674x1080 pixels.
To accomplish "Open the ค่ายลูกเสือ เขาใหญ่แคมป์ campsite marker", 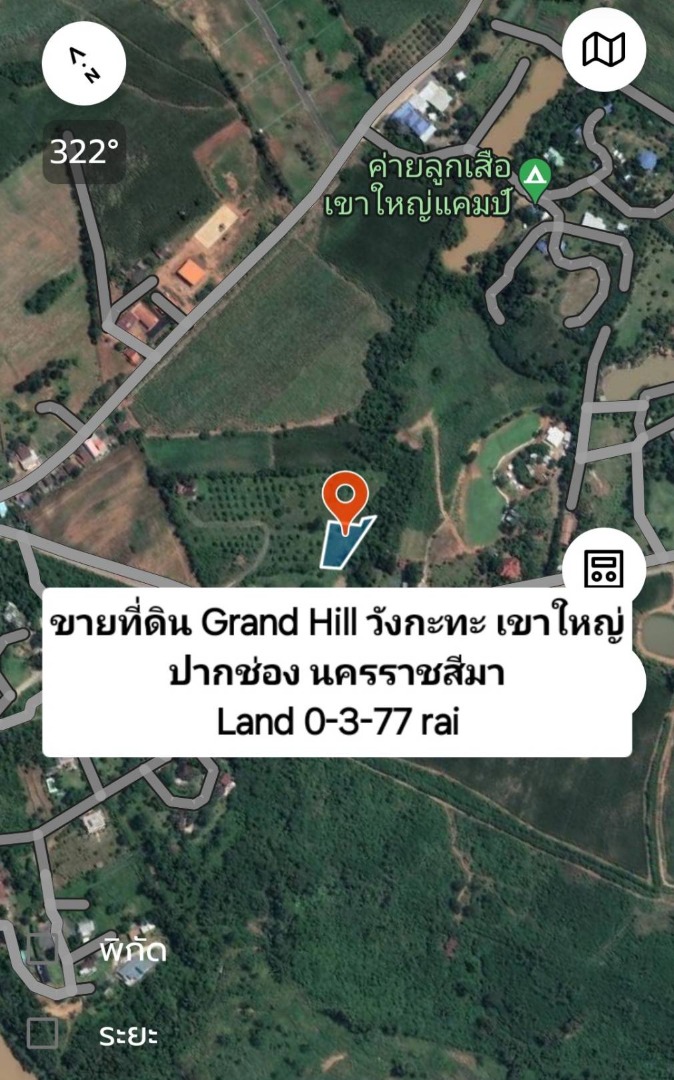I will pyautogui.click(x=537, y=177).
